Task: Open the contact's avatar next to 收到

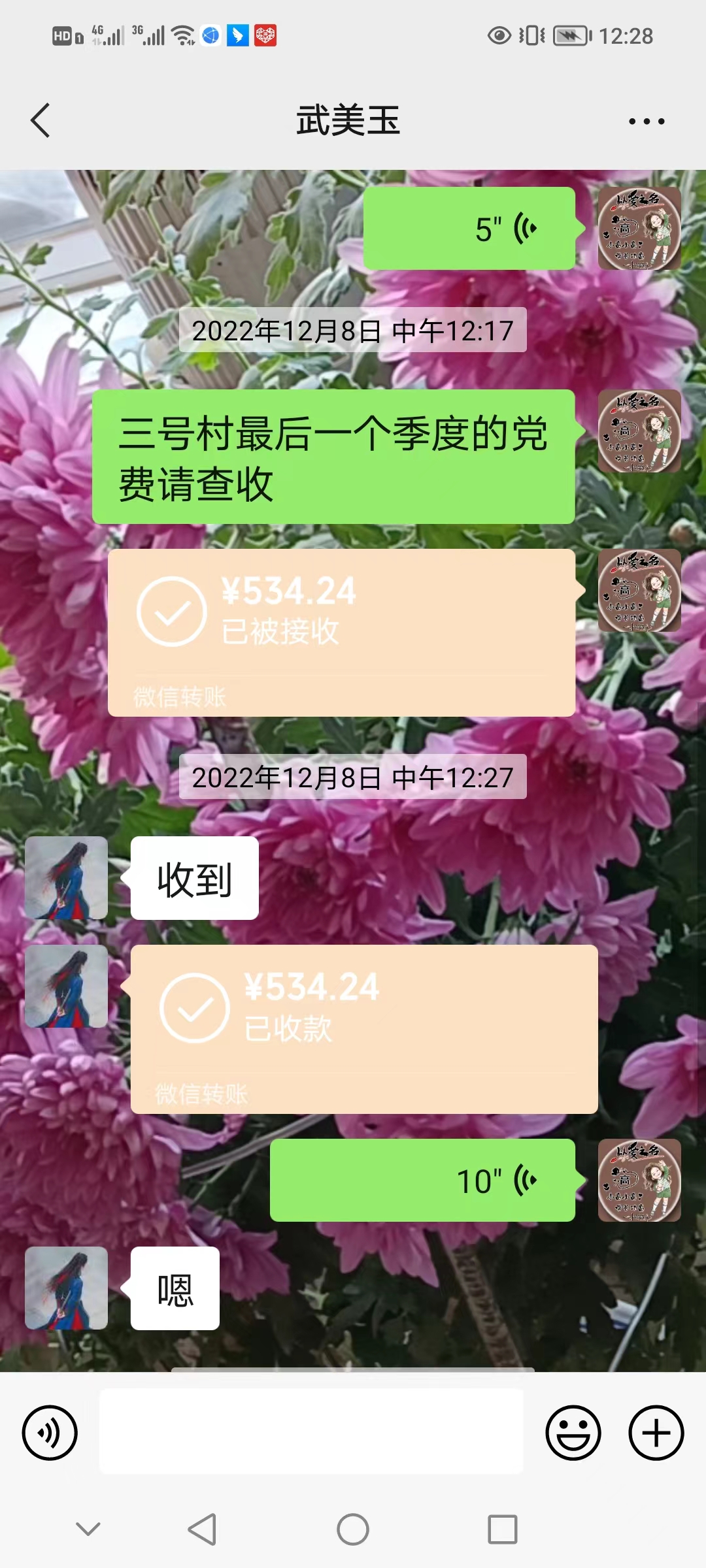Action: [x=66, y=877]
